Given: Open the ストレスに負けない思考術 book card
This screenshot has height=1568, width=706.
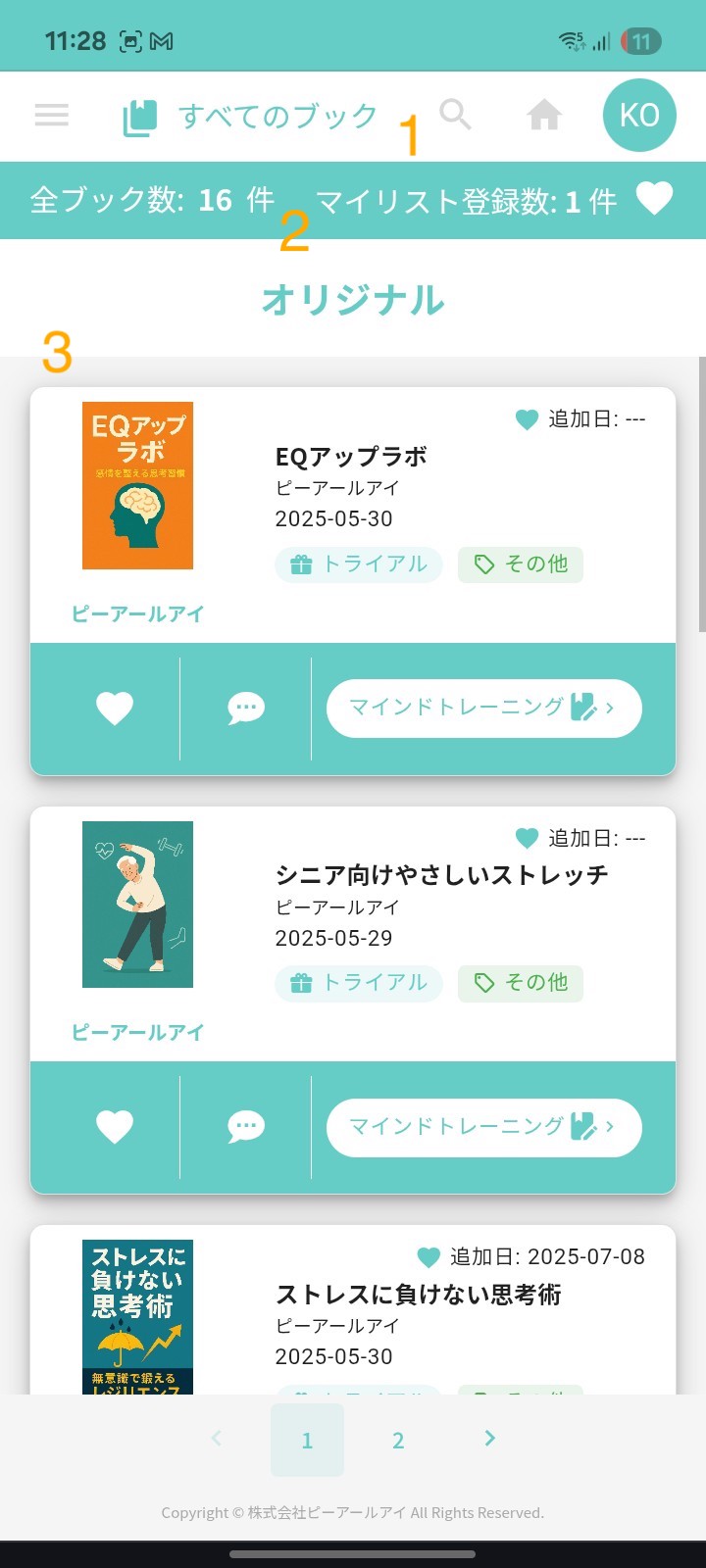Looking at the screenshot, I should pos(419,1296).
